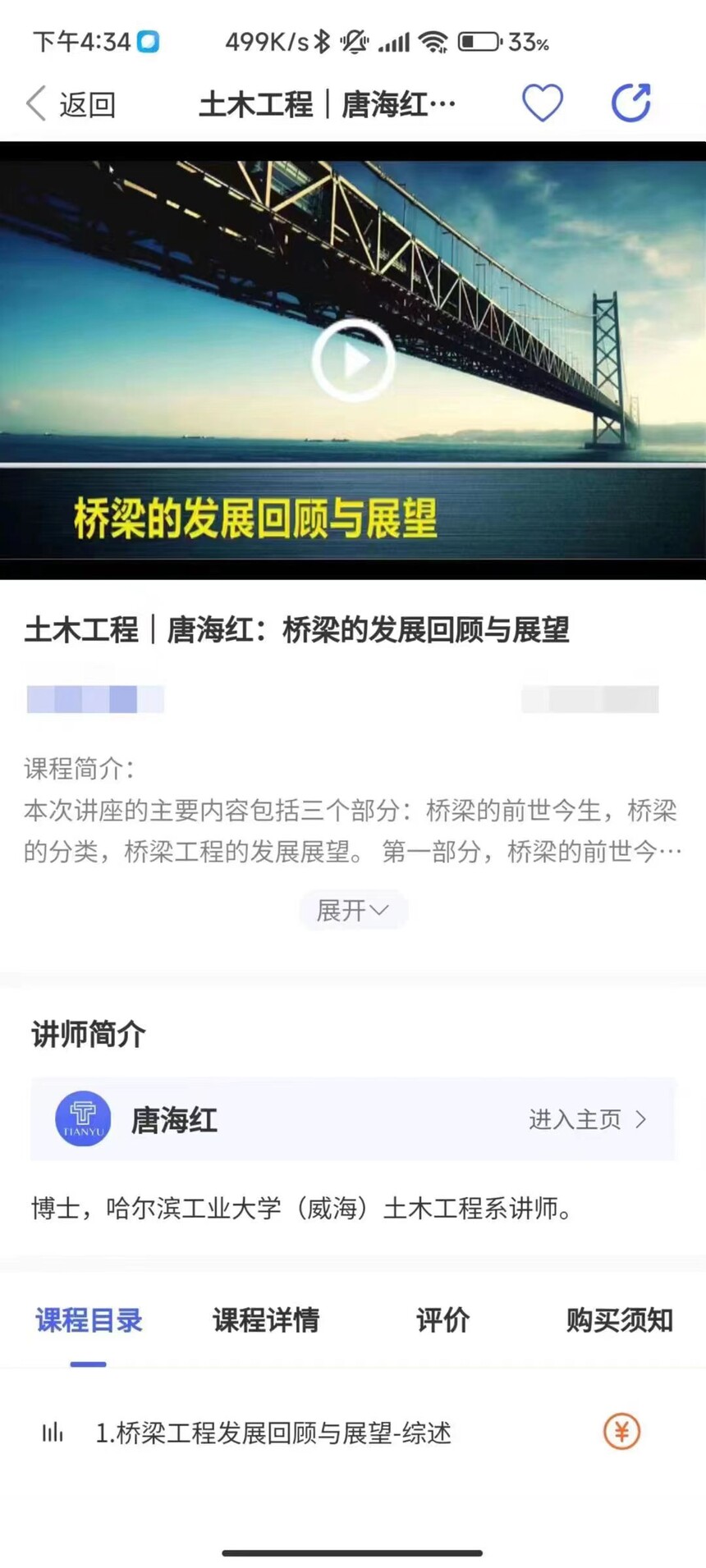Switch to the 评价 tab
Screen dimensions: 706x1568
pos(442,1320)
